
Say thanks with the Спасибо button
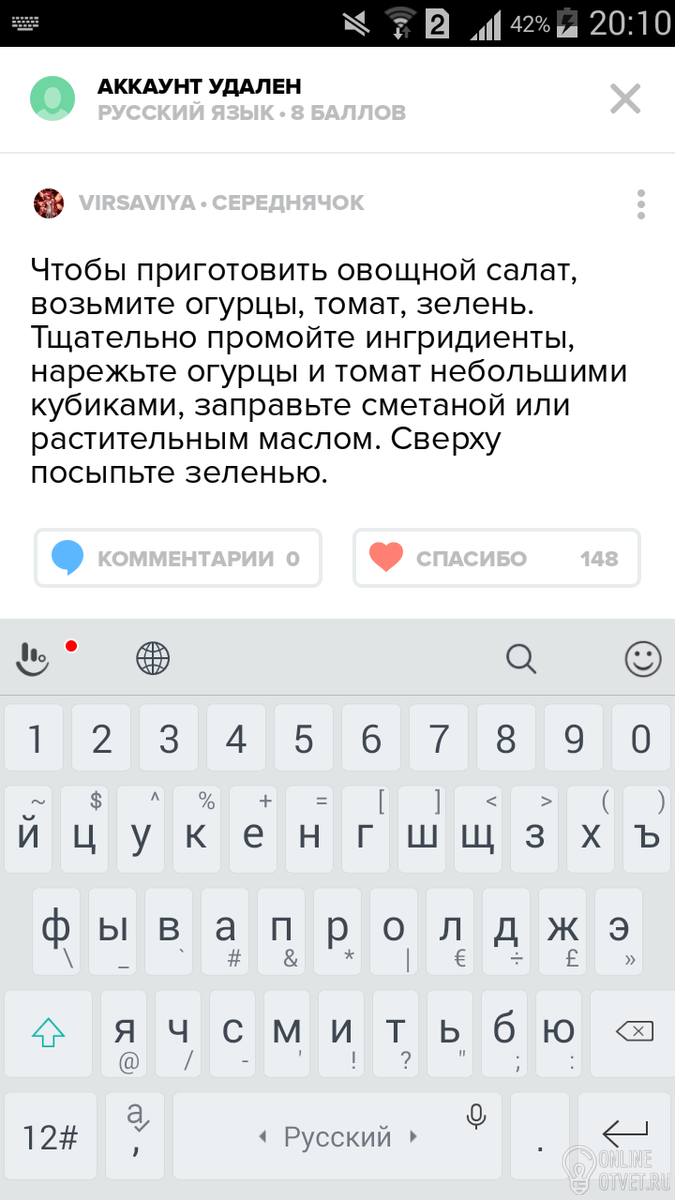pos(496,558)
